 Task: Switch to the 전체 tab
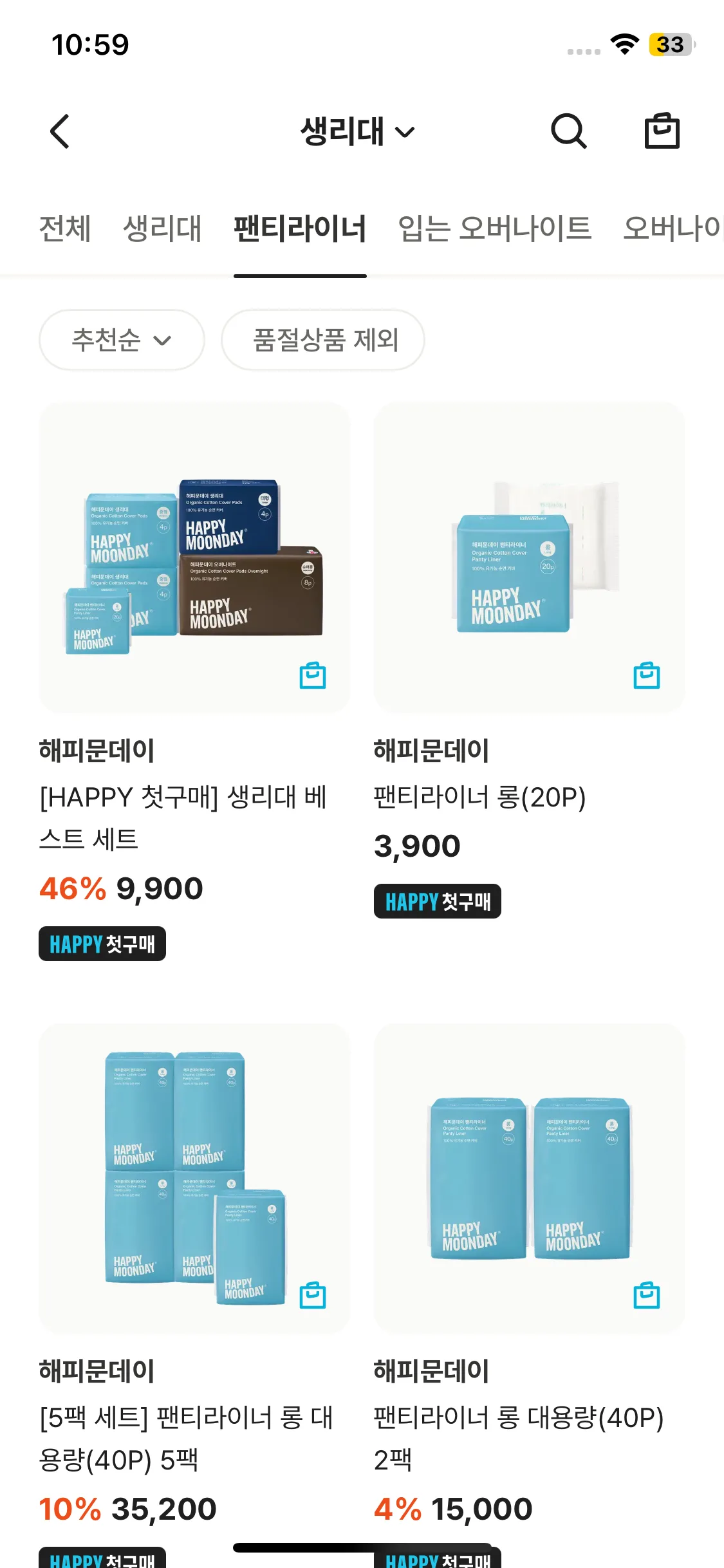65,229
